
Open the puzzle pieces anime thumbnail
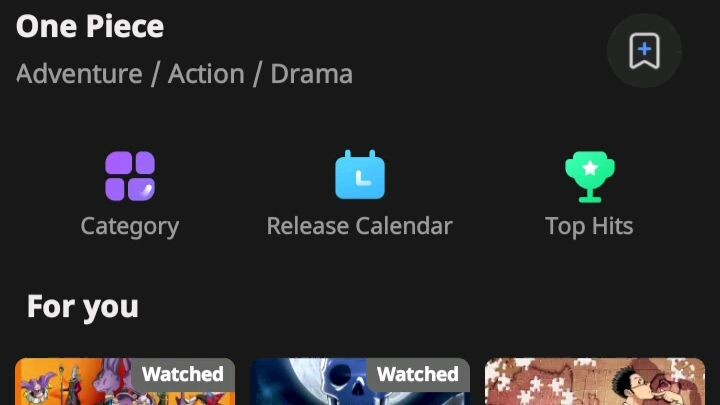(594, 383)
